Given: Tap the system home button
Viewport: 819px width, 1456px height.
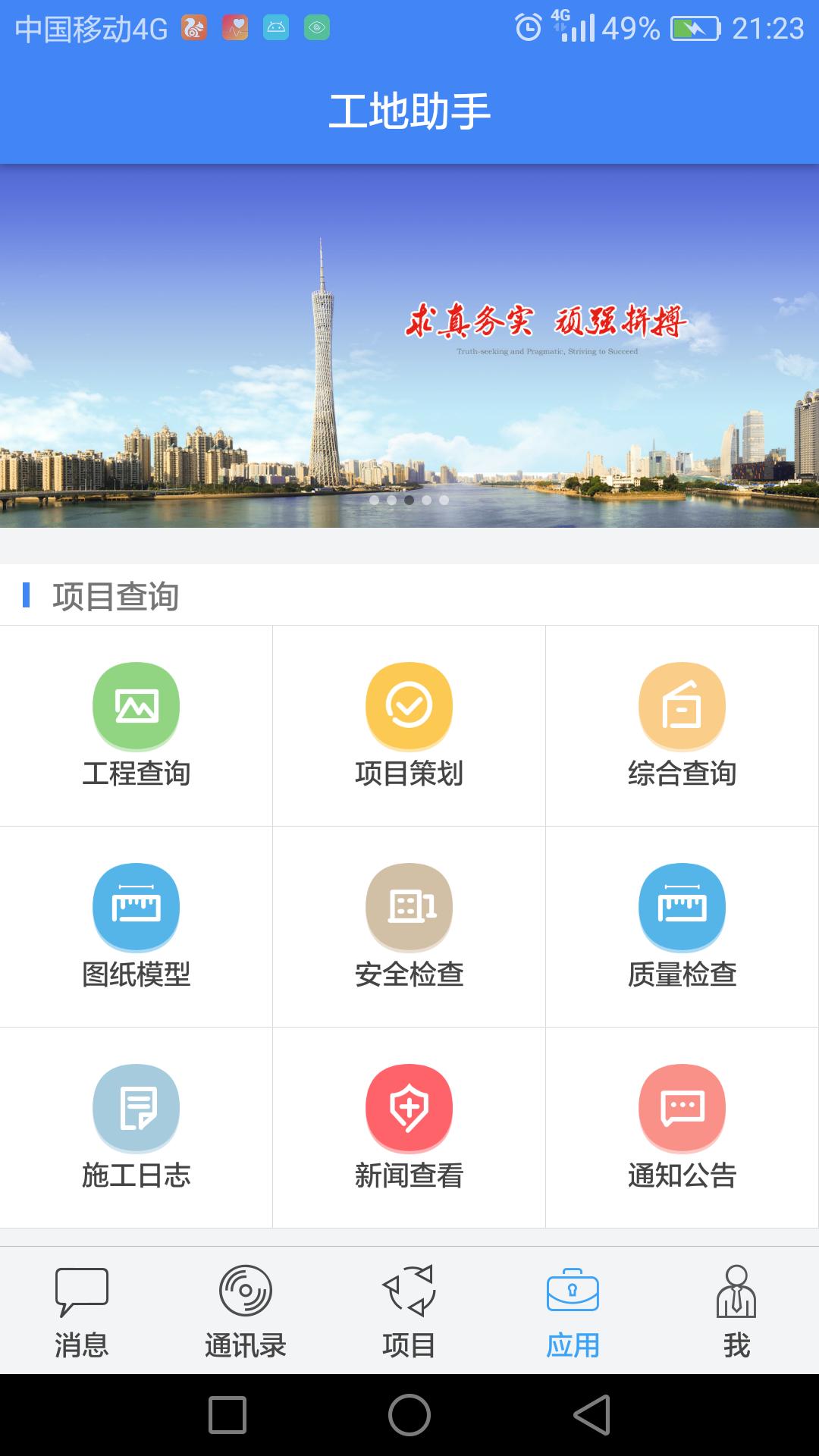Looking at the screenshot, I should tap(409, 1415).
